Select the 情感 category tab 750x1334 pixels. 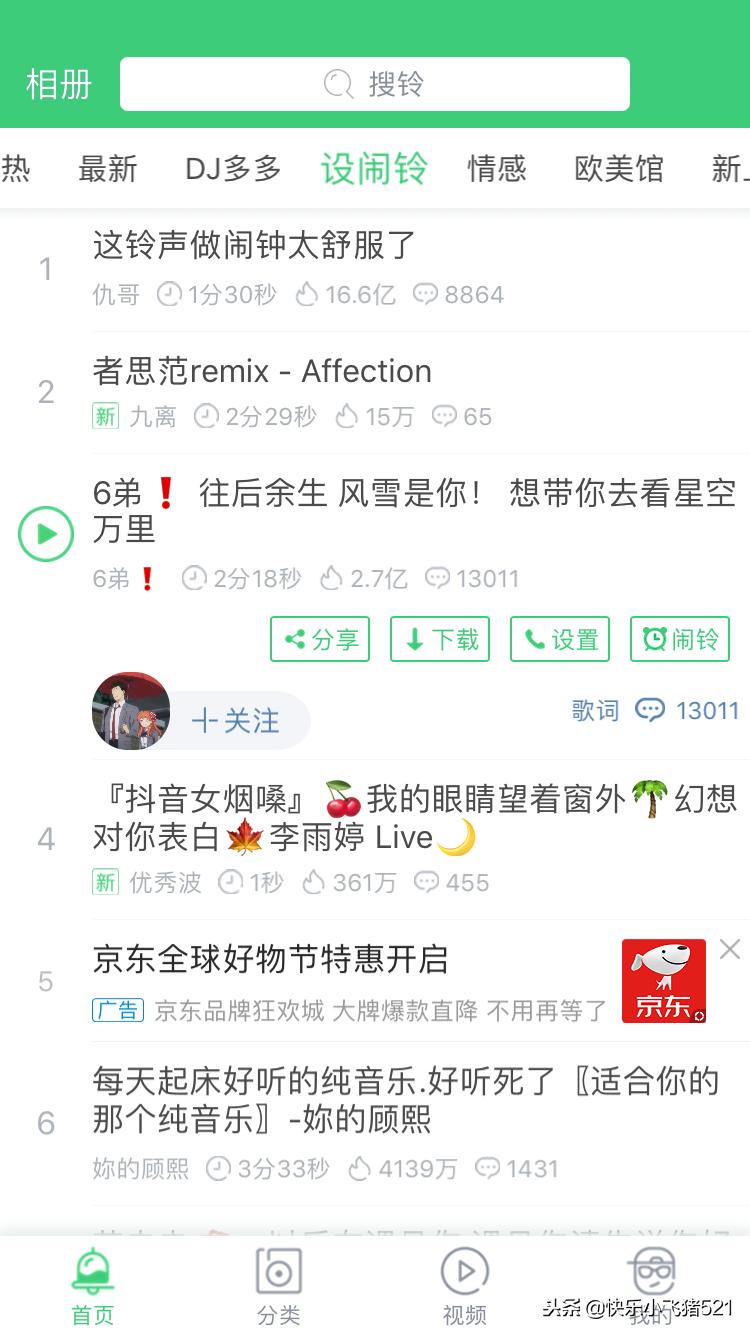tap(498, 170)
